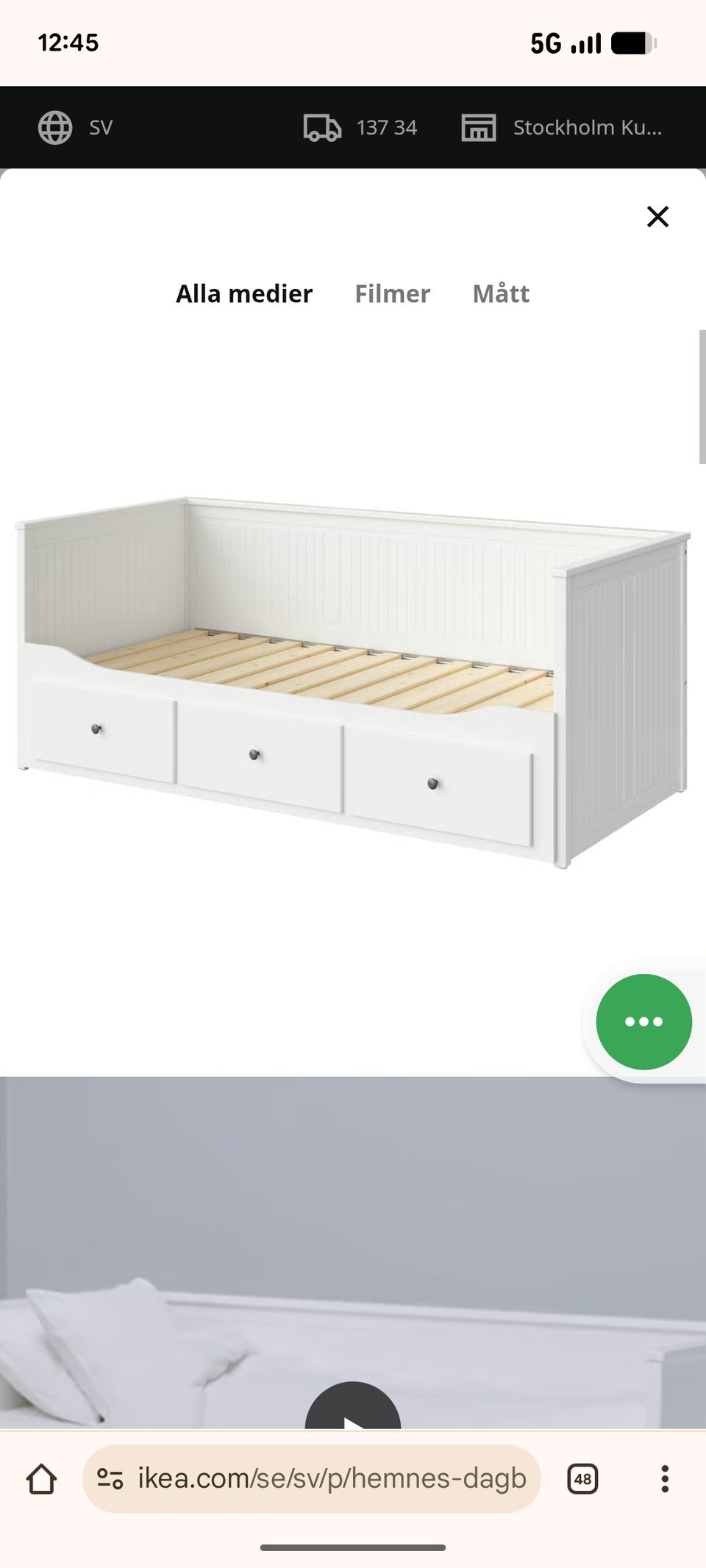706x1568 pixels.
Task: Open the green chat bubble button
Action: pos(643,1021)
